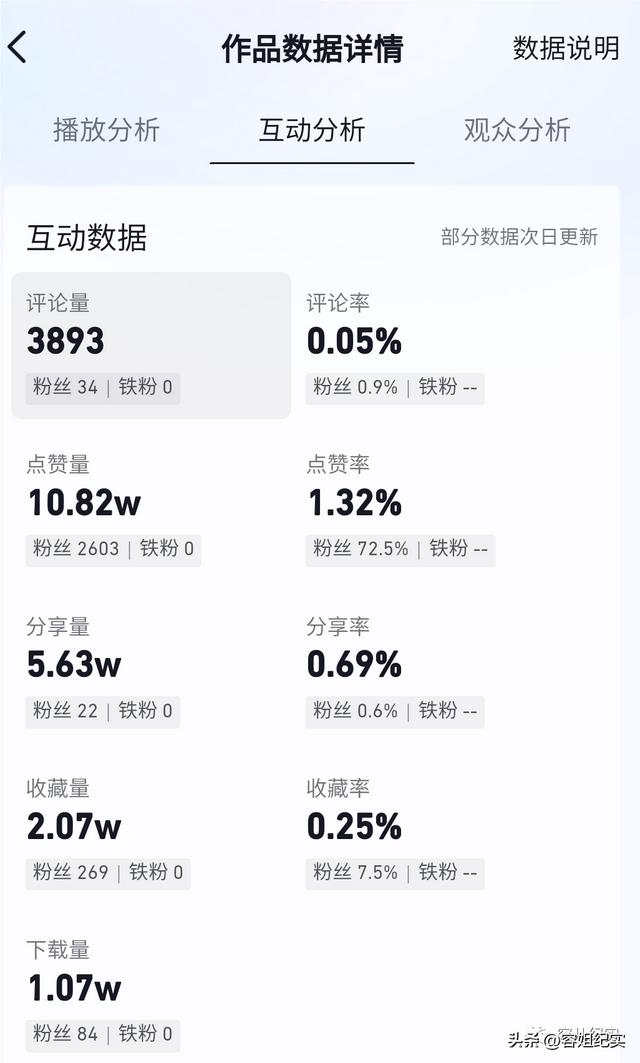Switch to the 播放分析 tab
Image resolution: width=640 pixels, height=1063 pixels.
pos(106,130)
